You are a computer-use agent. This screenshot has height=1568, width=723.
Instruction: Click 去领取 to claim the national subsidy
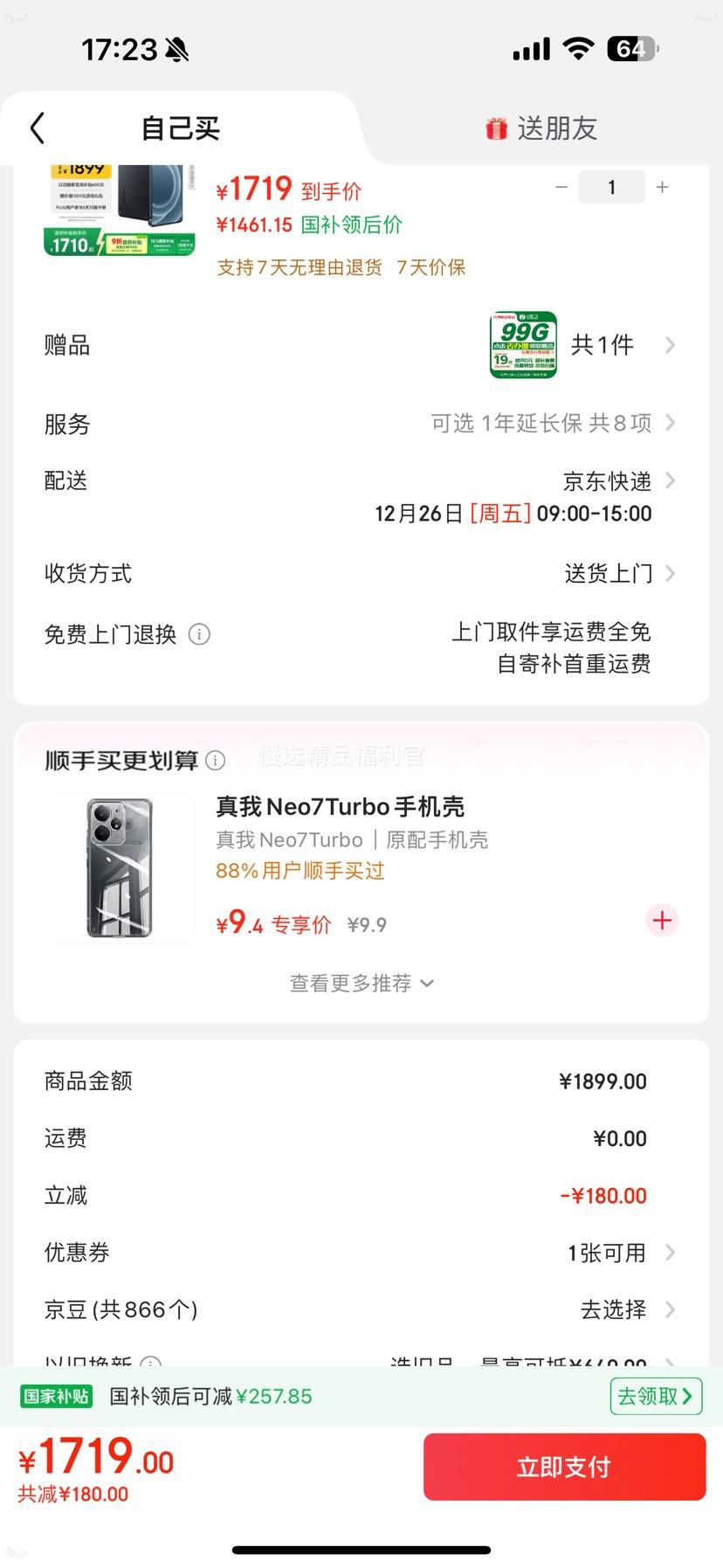(655, 1397)
